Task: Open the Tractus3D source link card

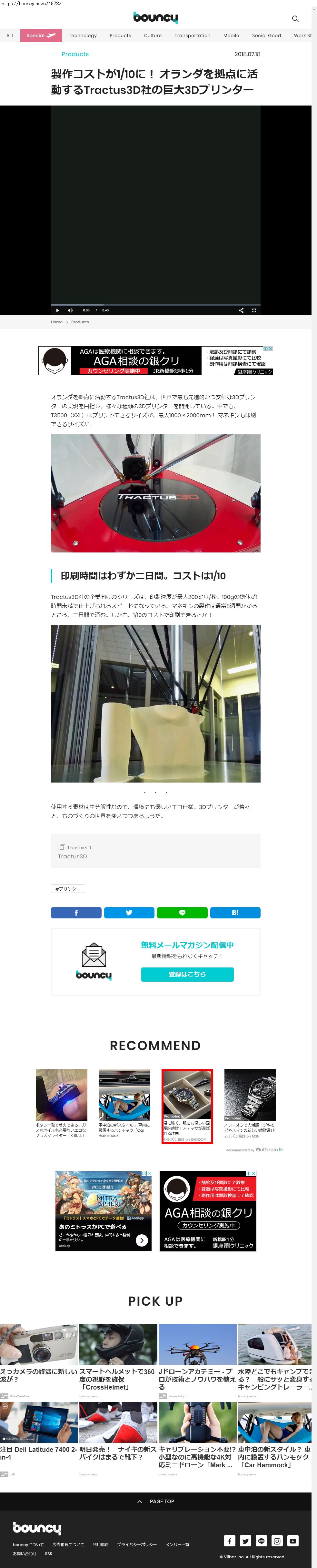Action: 155,851
